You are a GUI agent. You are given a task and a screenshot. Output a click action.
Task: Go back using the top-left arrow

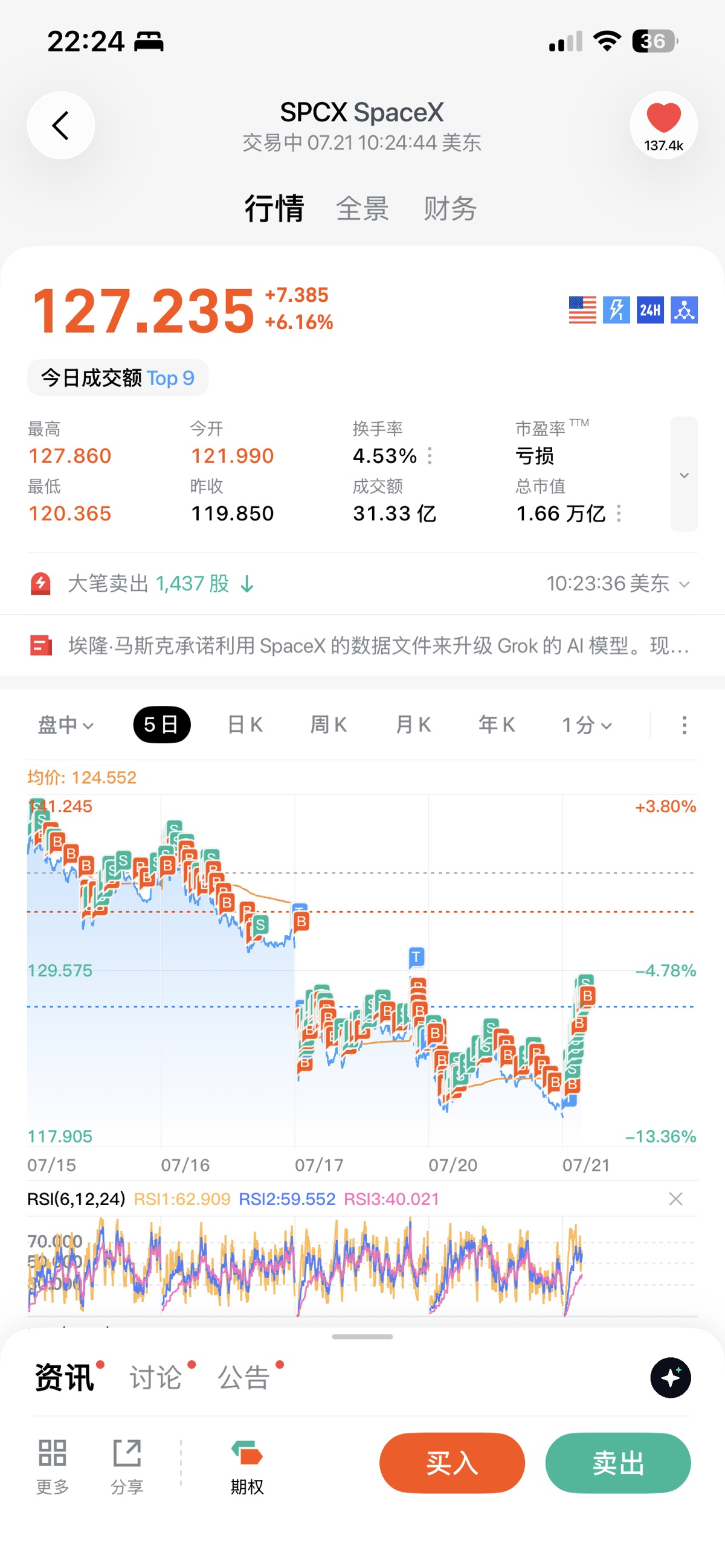pos(61,126)
